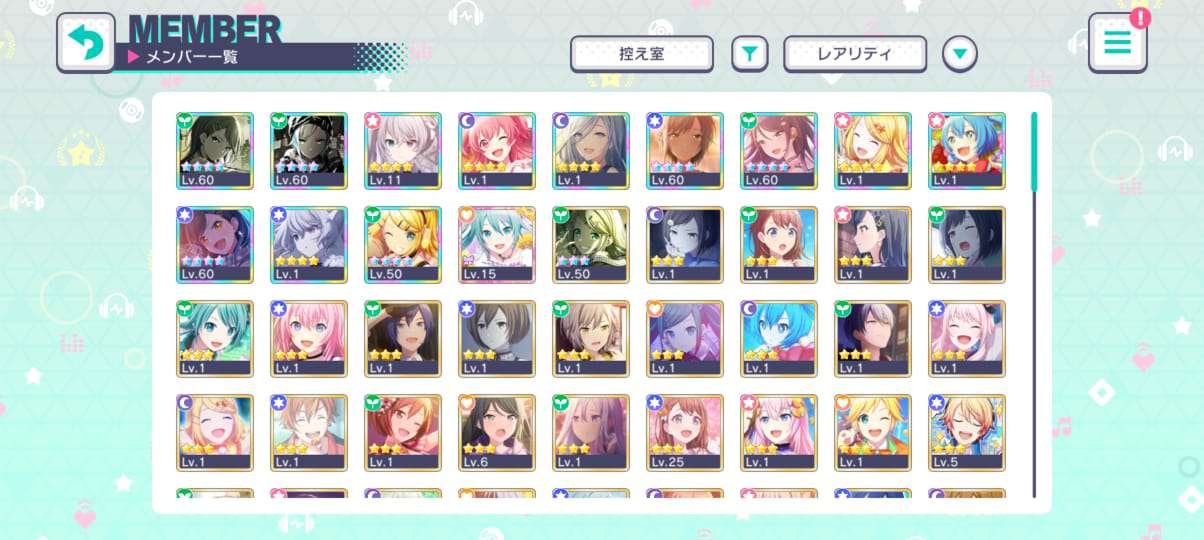
Task: Open the 控え室 waiting room button
Action: coord(641,54)
